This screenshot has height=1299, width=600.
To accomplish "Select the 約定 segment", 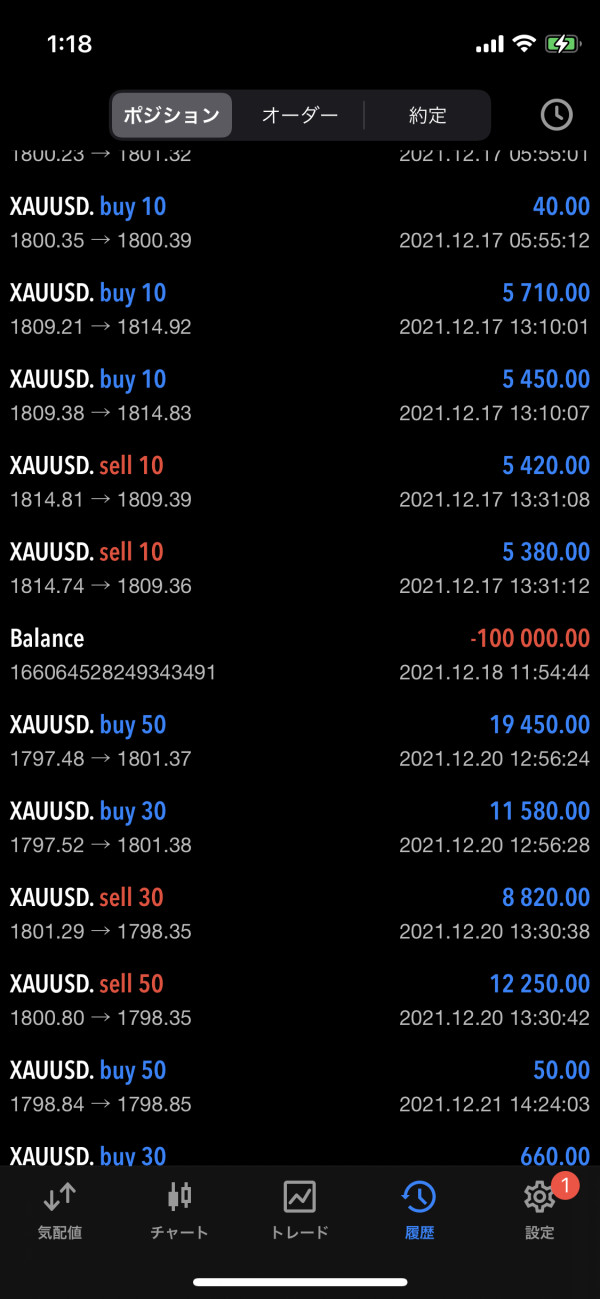I will click(x=427, y=115).
